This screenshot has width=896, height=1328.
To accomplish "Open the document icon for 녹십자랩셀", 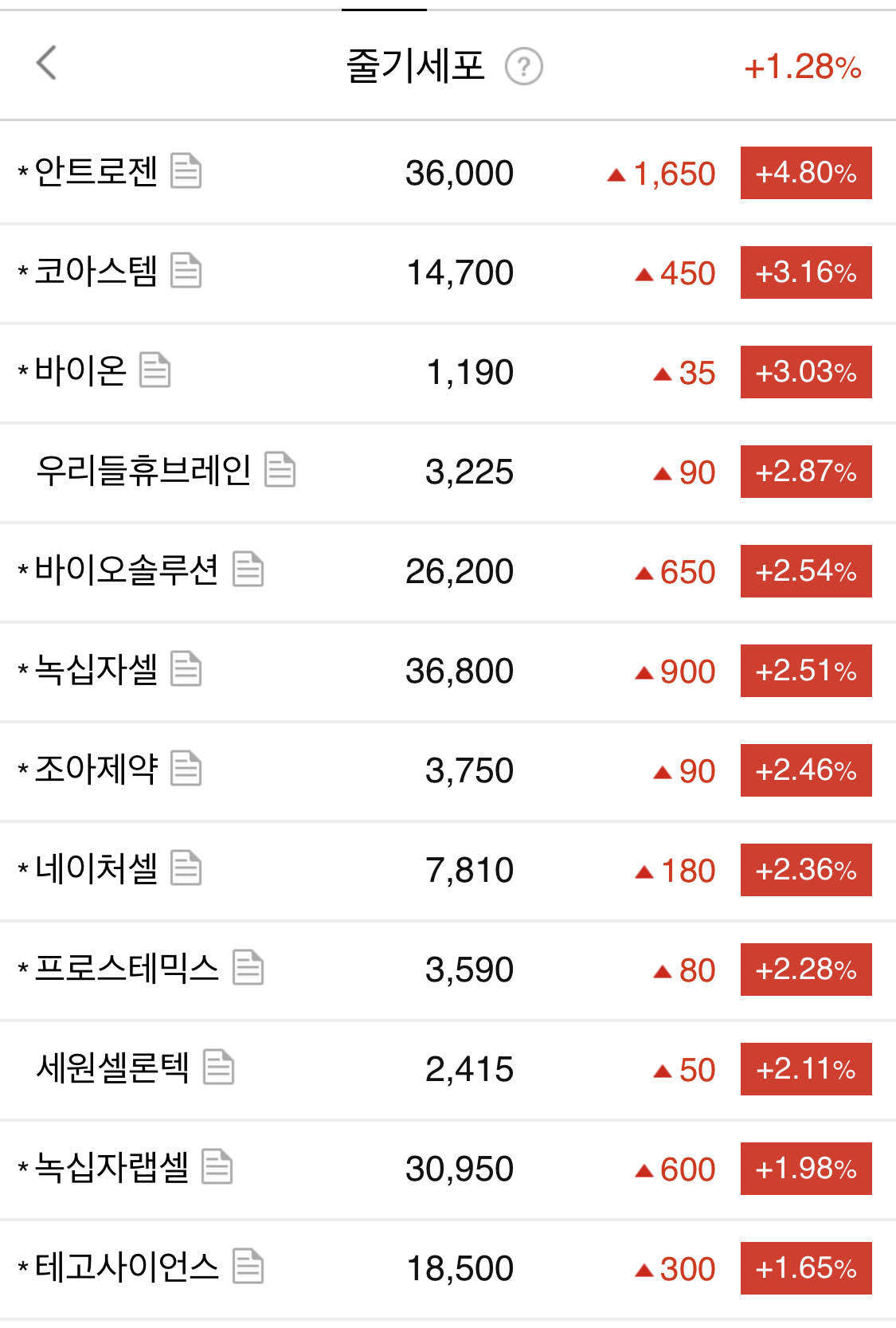I will [x=217, y=1169].
